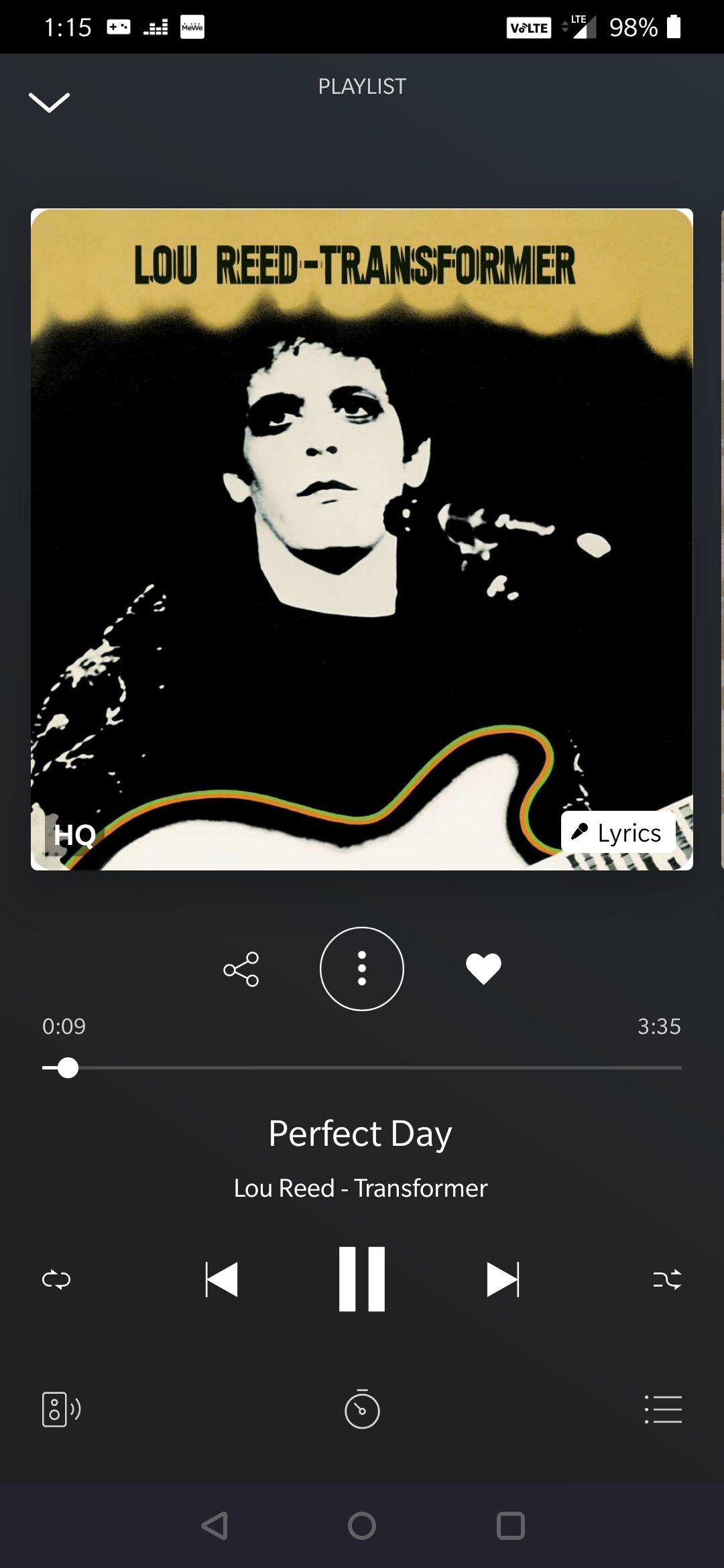
Task: Toggle repeat mode
Action: [x=56, y=1279]
